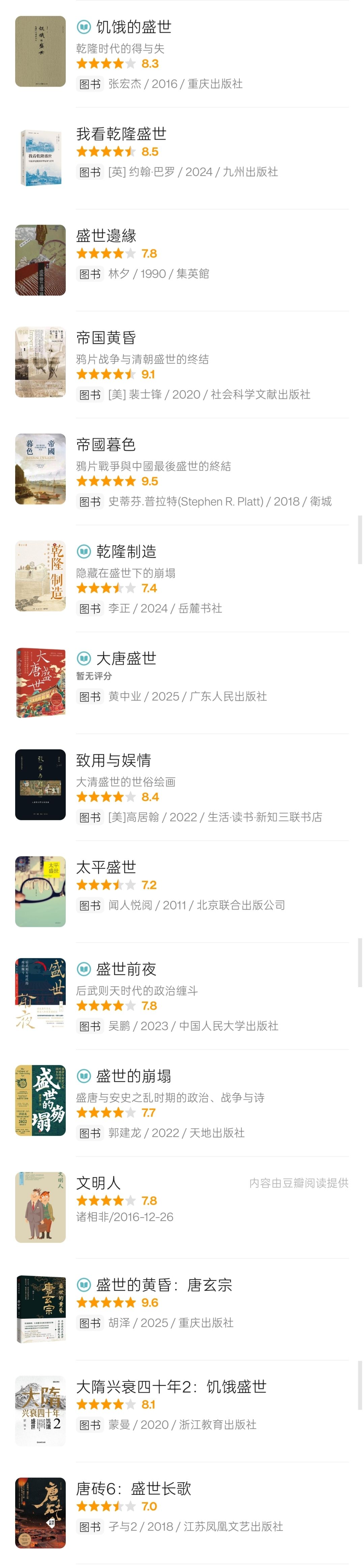Select the book 盛世邊緣

tap(106, 235)
